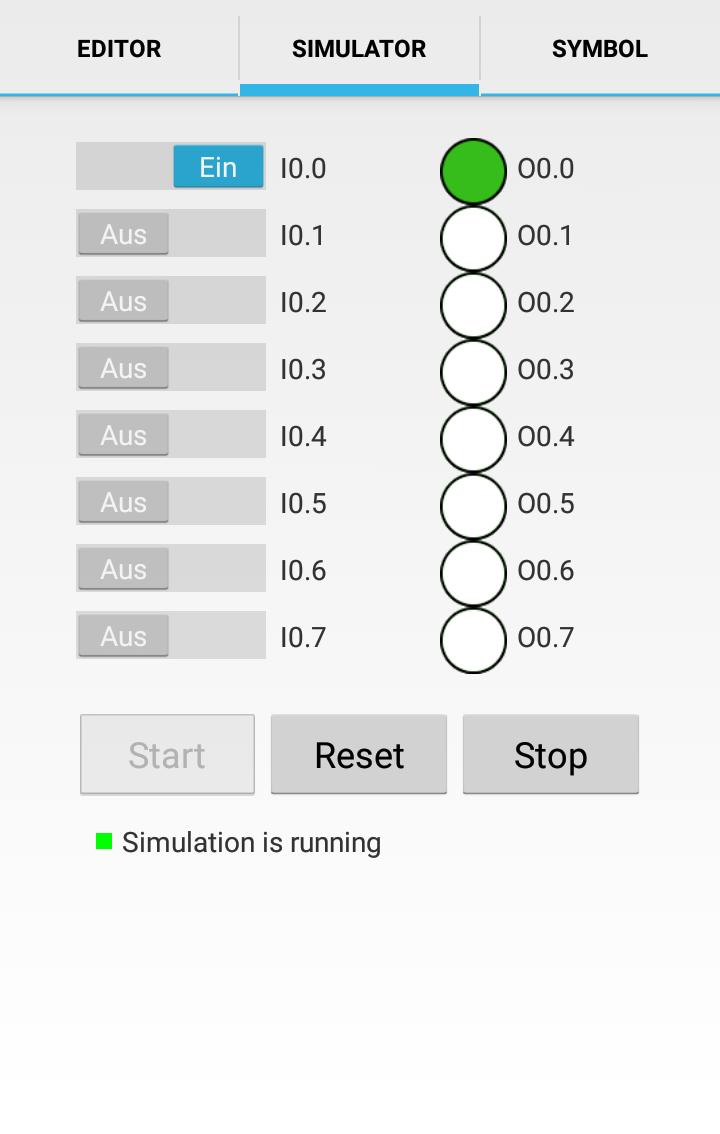Viewport: 720px width, 1134px height.
Task: Click the O0.3 output indicator circle
Action: (472, 370)
